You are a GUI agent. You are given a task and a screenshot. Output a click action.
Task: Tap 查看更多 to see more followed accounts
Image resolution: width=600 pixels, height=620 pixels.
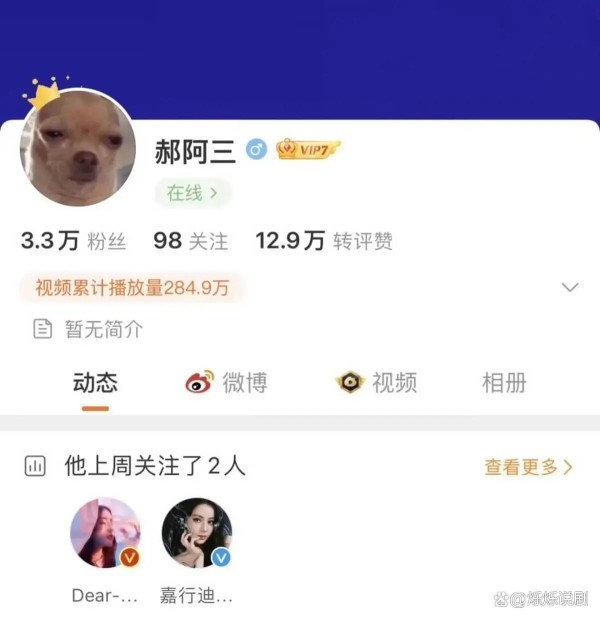(x=528, y=467)
